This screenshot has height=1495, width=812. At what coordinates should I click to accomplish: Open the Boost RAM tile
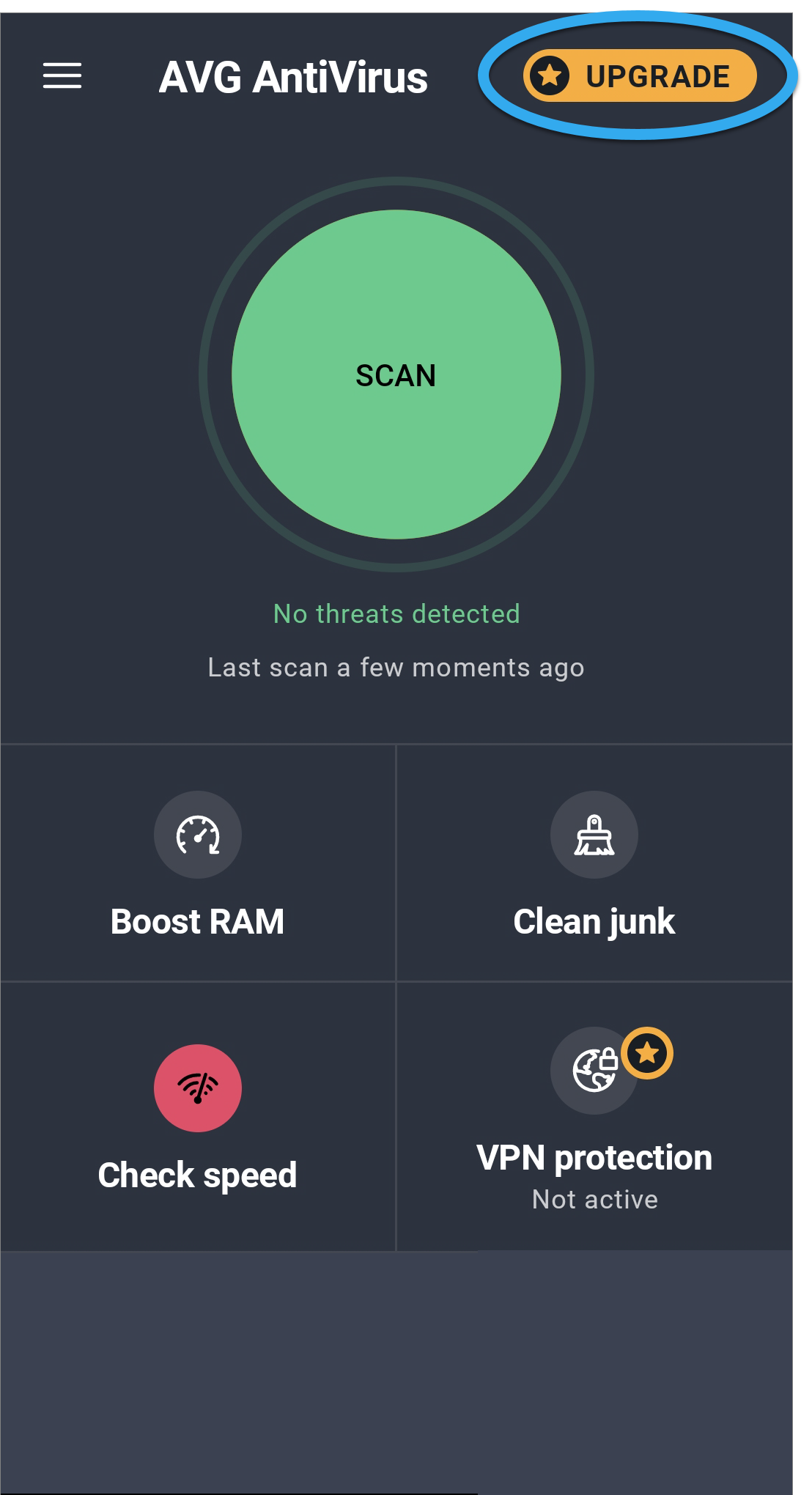[x=198, y=863]
